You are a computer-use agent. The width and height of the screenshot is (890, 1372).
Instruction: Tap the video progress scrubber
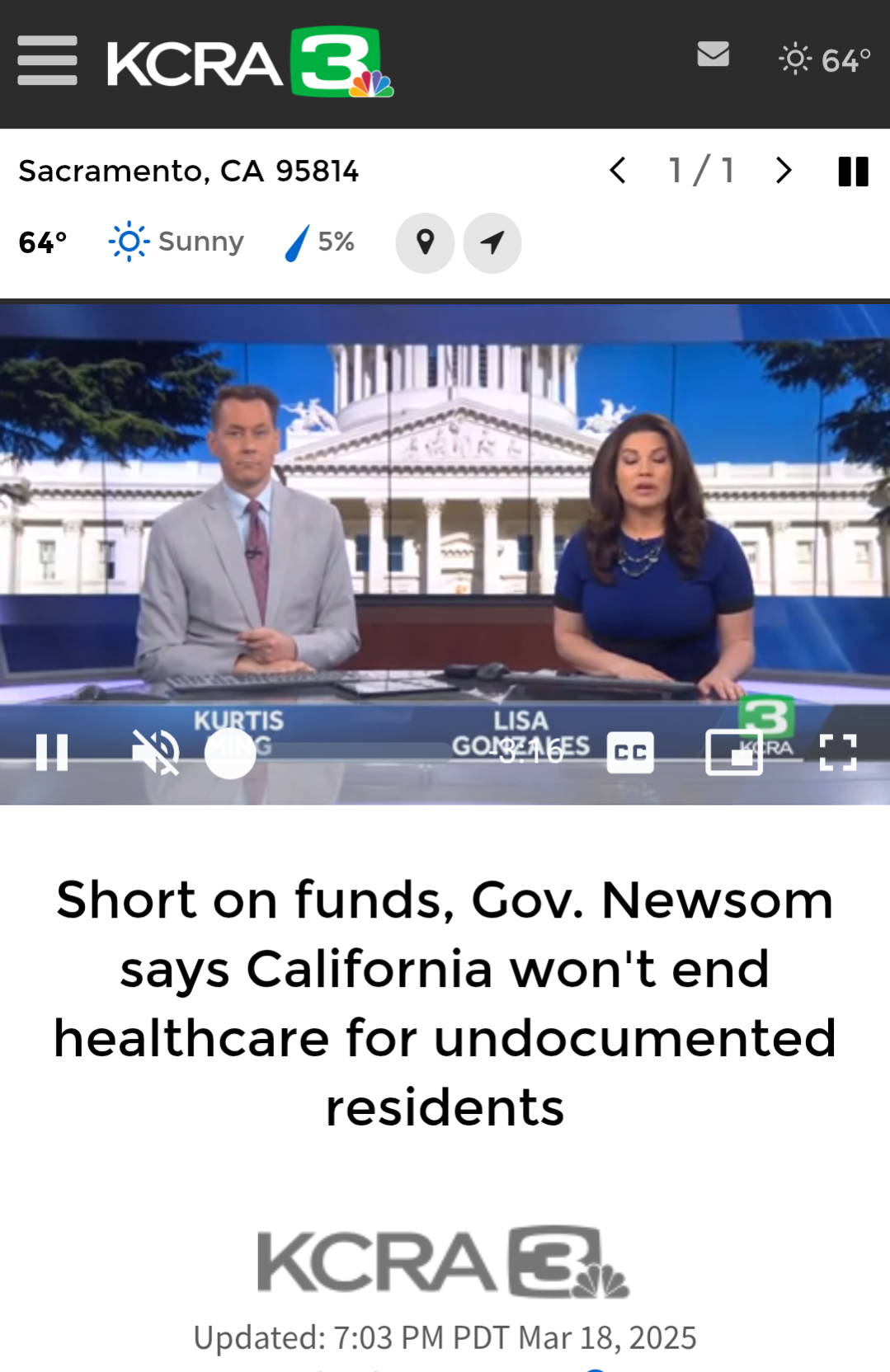pos(230,753)
